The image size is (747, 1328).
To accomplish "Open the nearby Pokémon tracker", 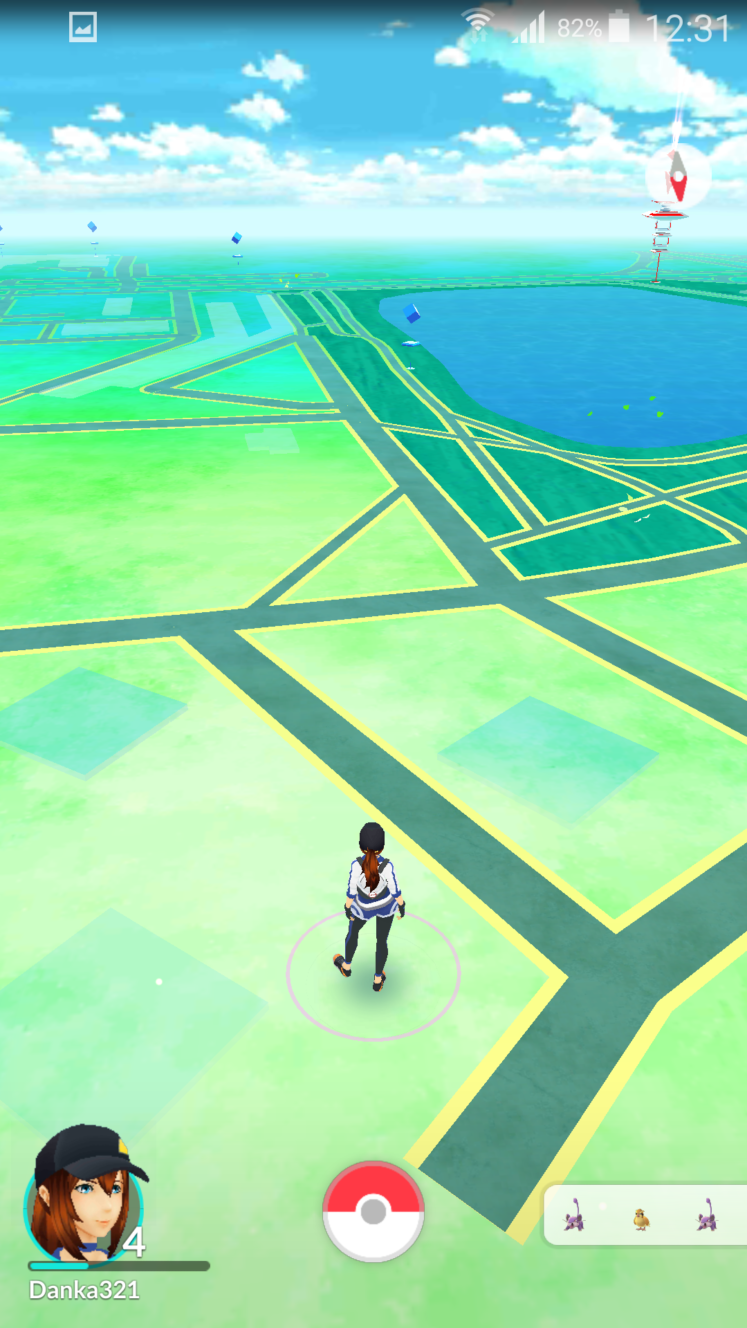I will [645, 1215].
